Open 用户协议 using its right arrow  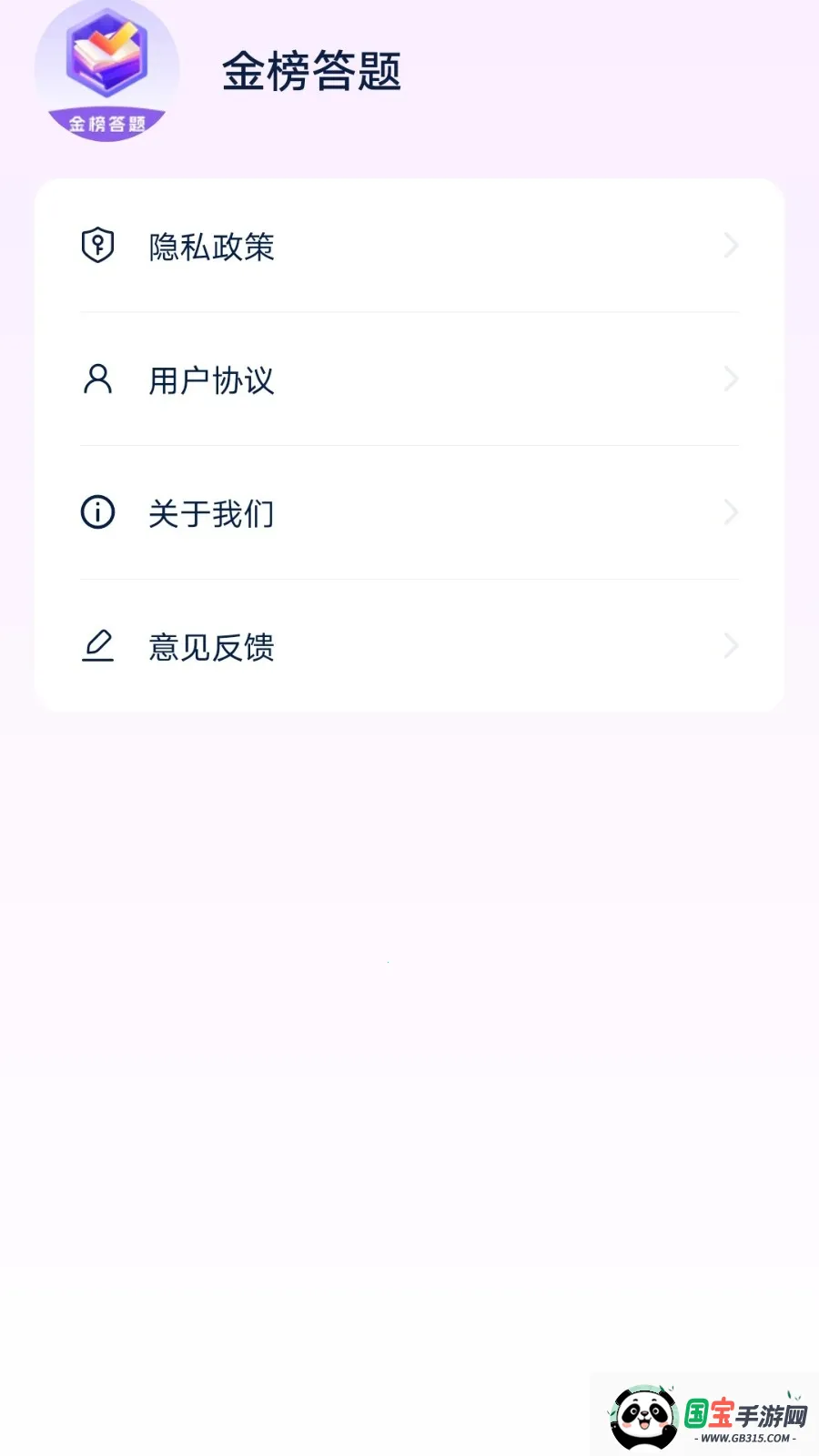(731, 379)
